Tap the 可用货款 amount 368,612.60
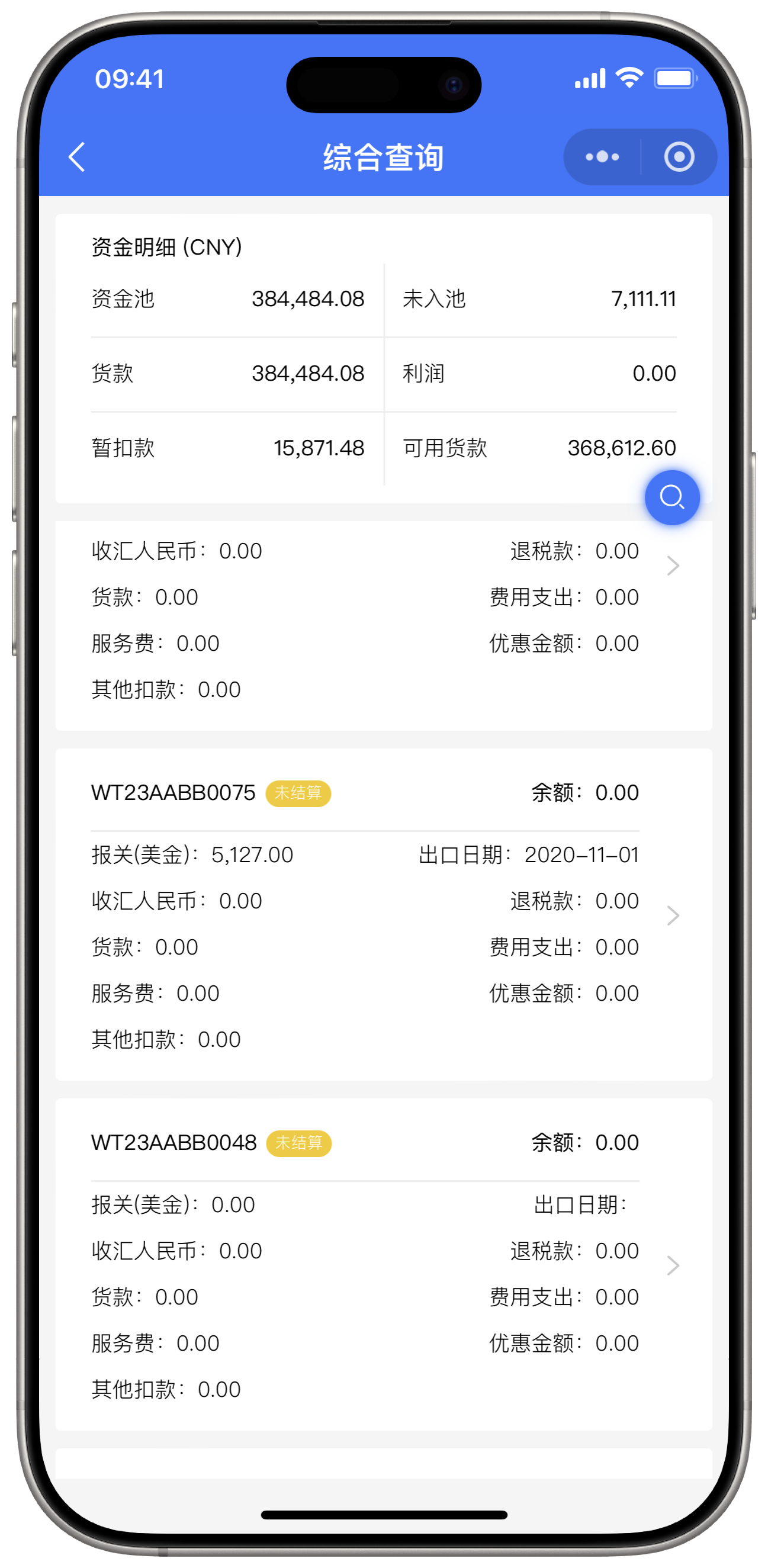768x1568 pixels. (x=621, y=448)
